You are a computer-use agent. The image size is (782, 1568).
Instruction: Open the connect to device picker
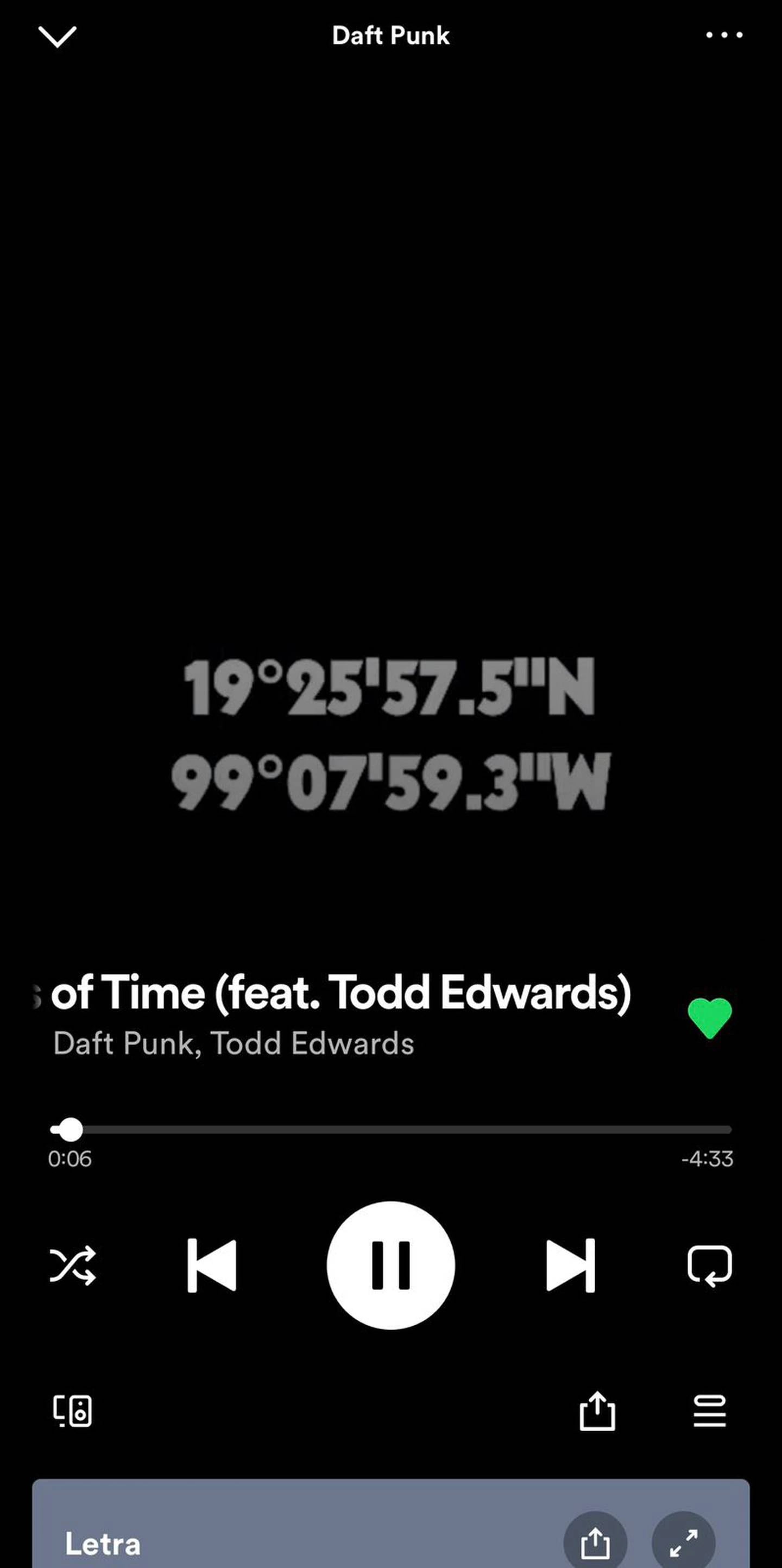(72, 1411)
